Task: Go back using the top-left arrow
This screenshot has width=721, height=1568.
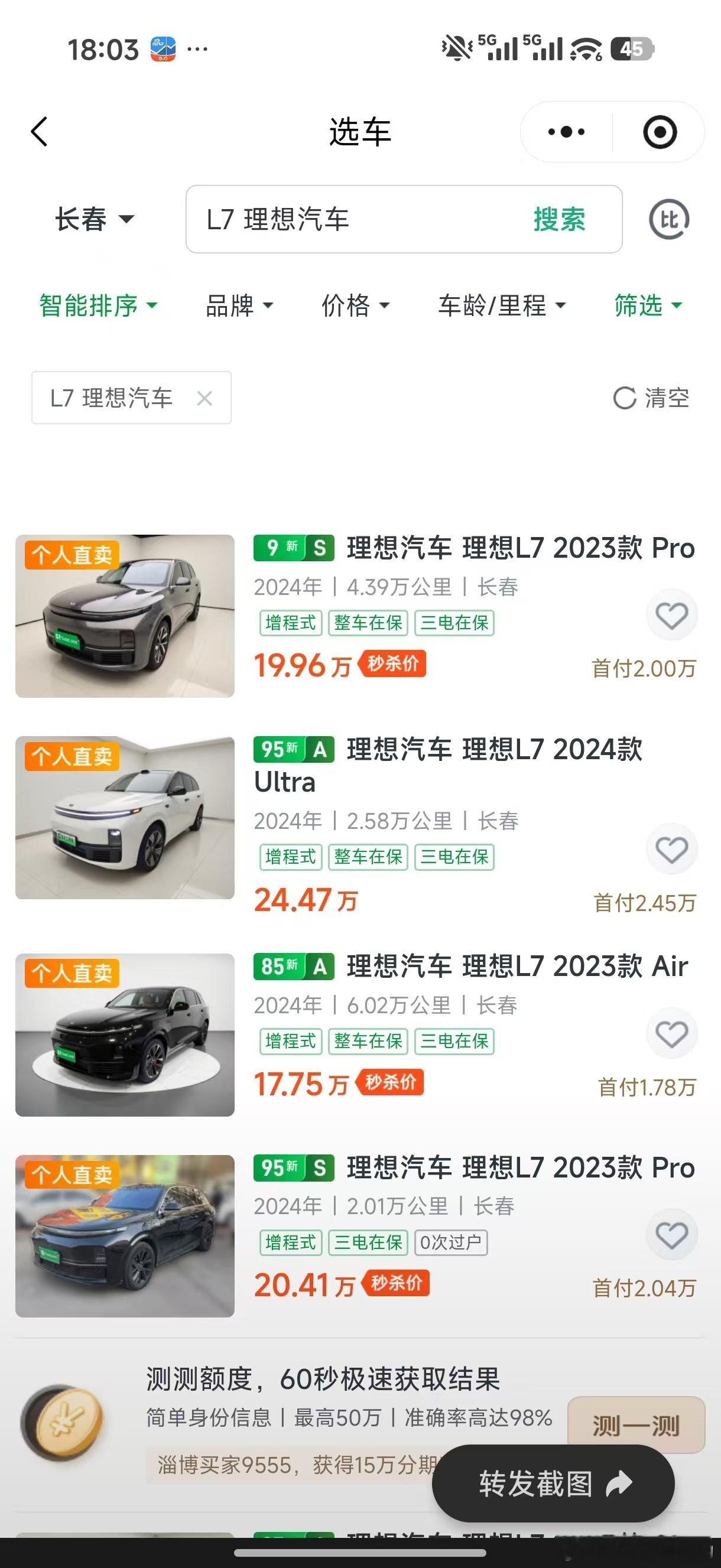Action: 40,132
